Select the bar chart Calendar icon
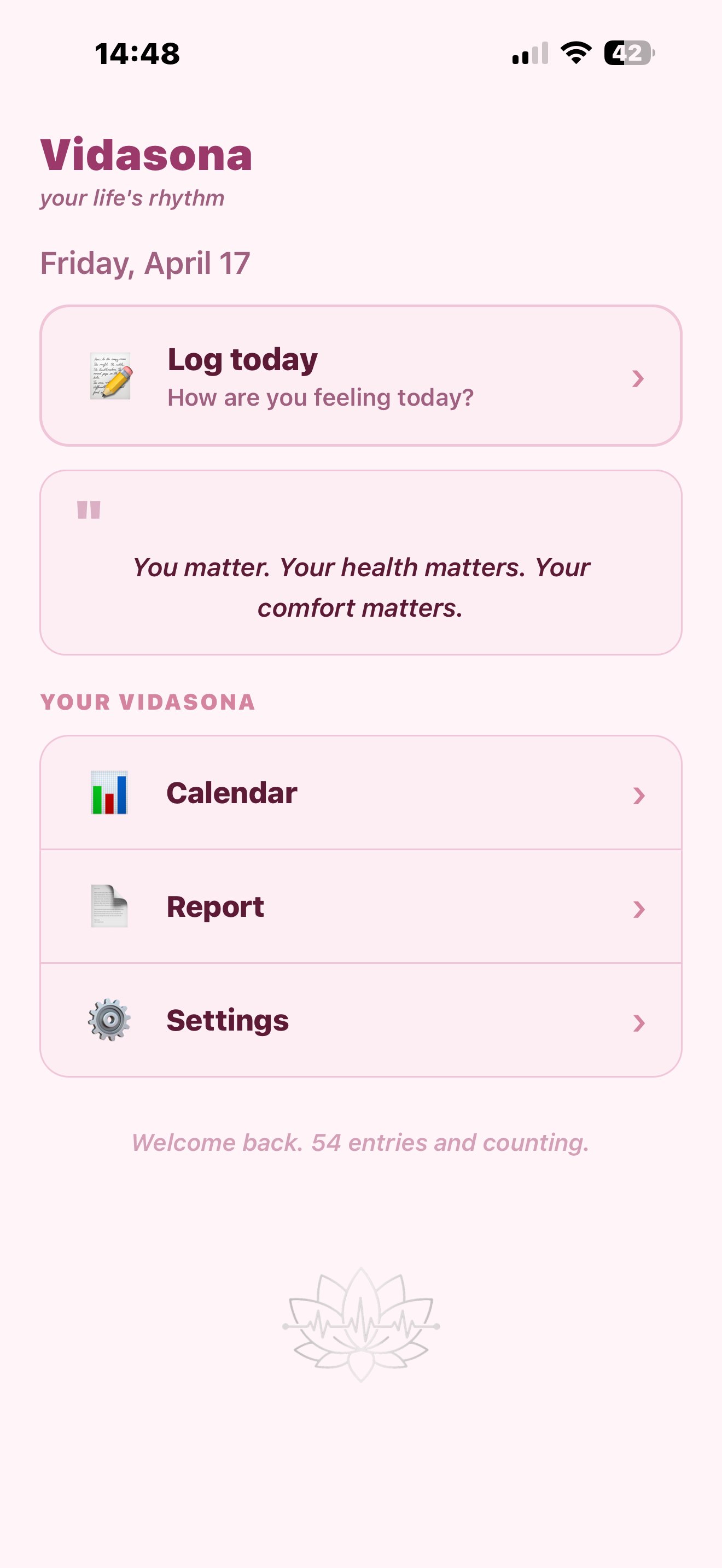The width and height of the screenshot is (722, 1568). [x=110, y=793]
